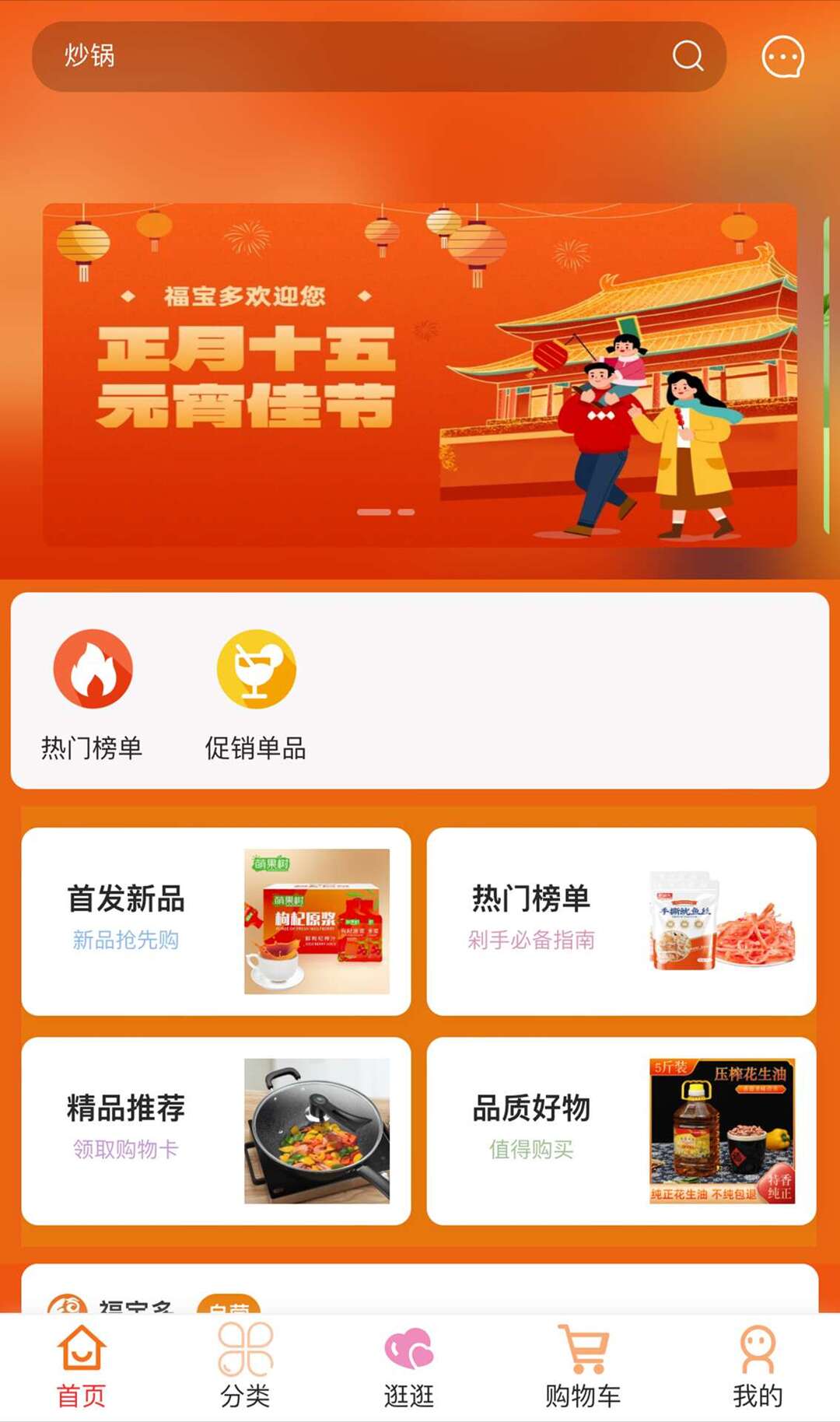Image resolution: width=840 pixels, height=1422 pixels.
Task: Open the messages icon at top right
Action: (783, 57)
